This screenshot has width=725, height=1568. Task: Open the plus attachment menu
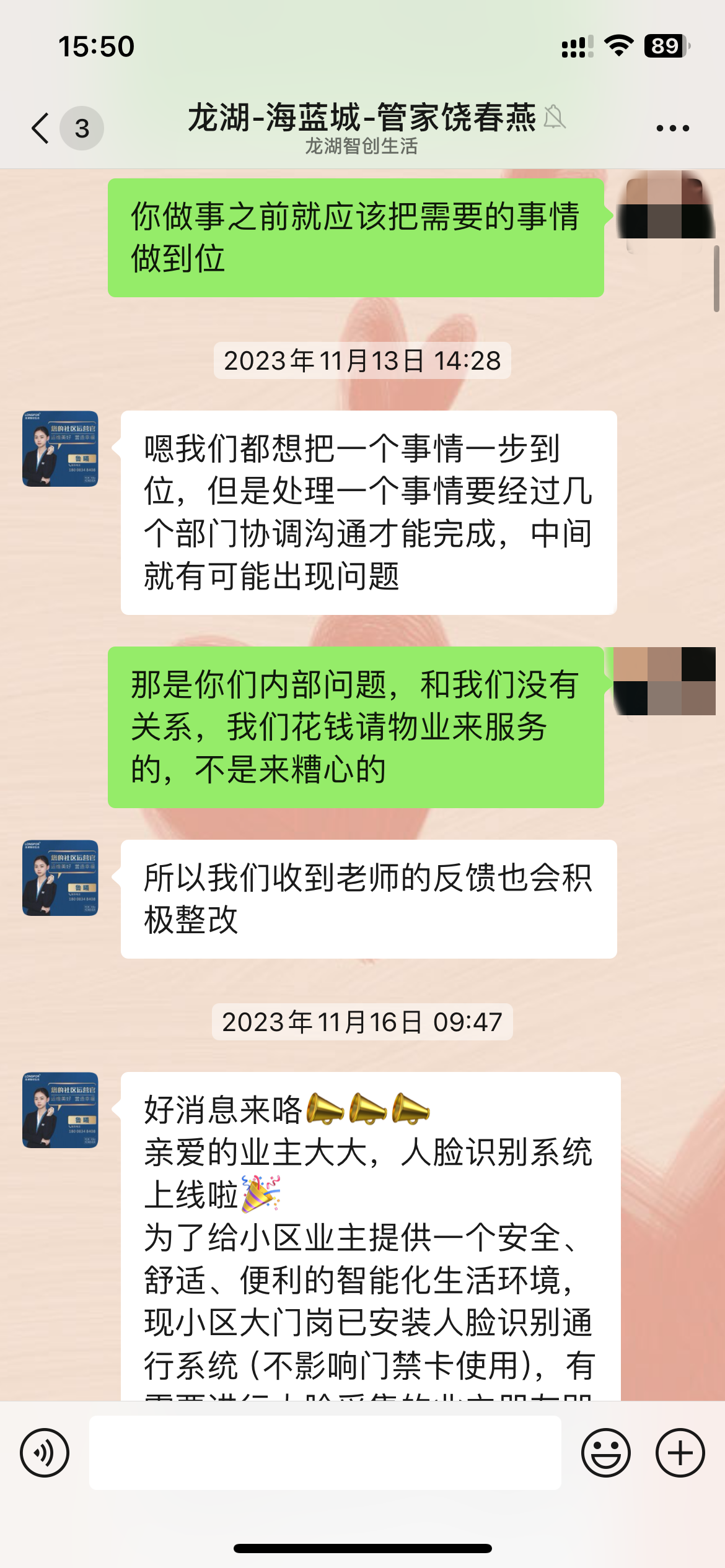[680, 1452]
